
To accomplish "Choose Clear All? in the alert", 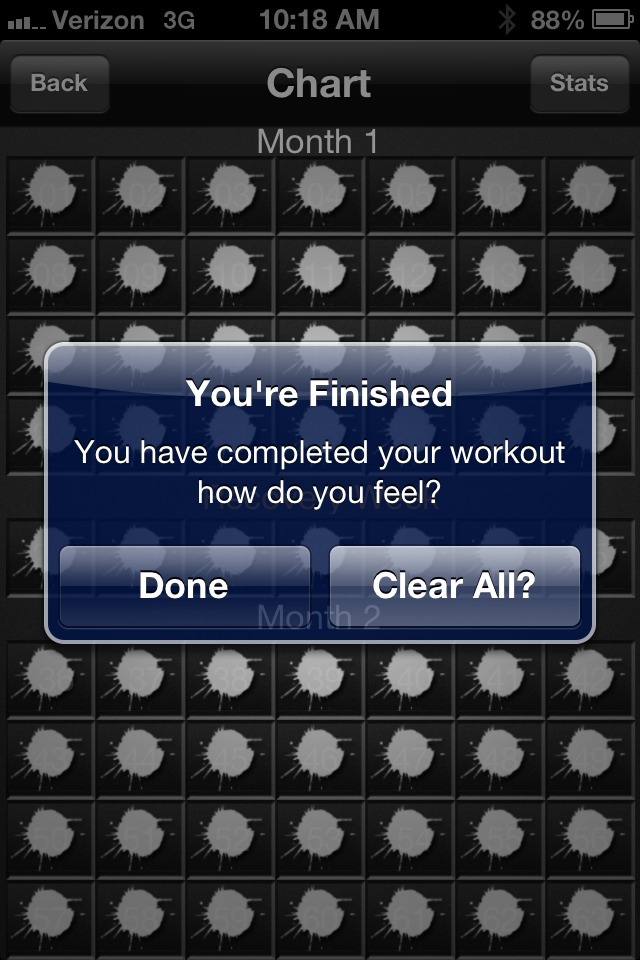I will pos(455,585).
